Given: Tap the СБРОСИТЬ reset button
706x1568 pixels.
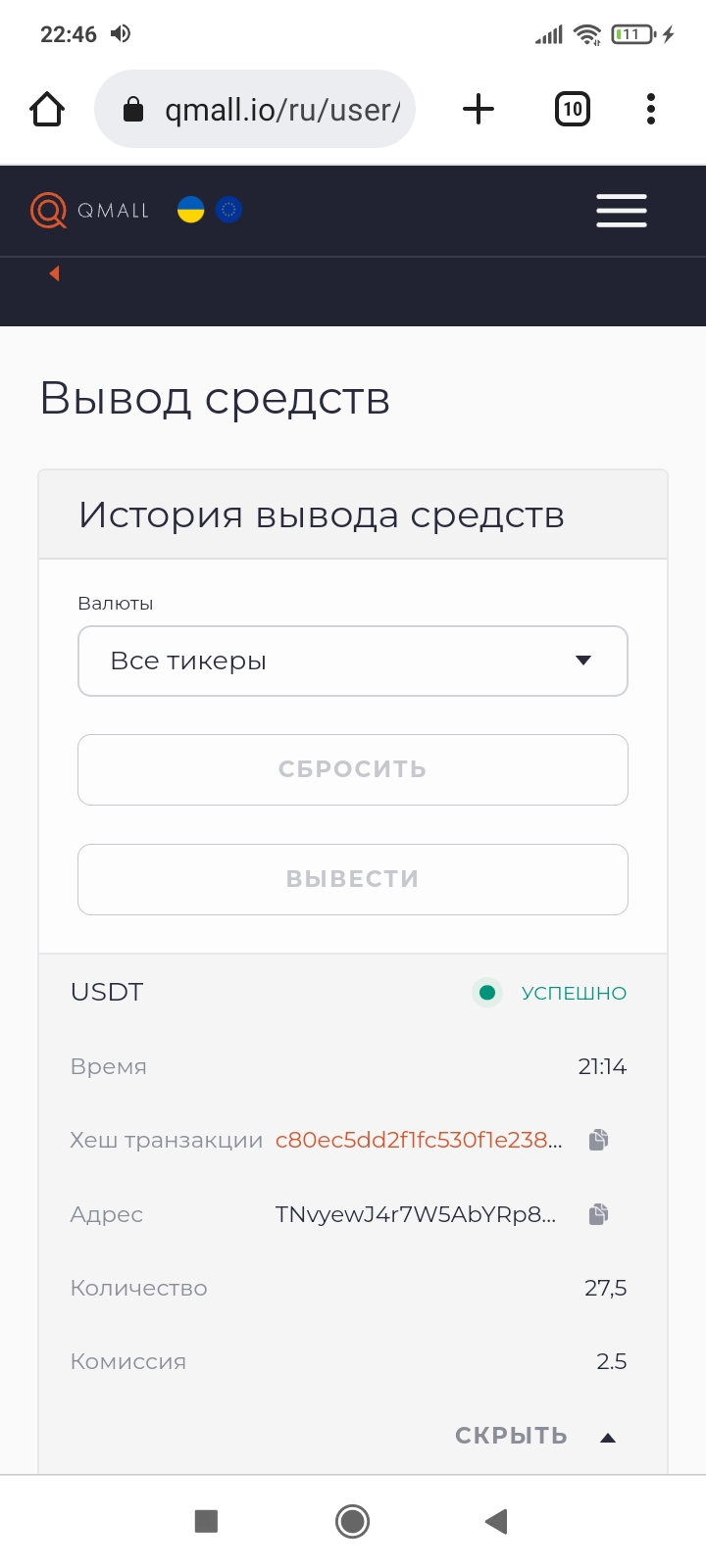Looking at the screenshot, I should [x=353, y=769].
